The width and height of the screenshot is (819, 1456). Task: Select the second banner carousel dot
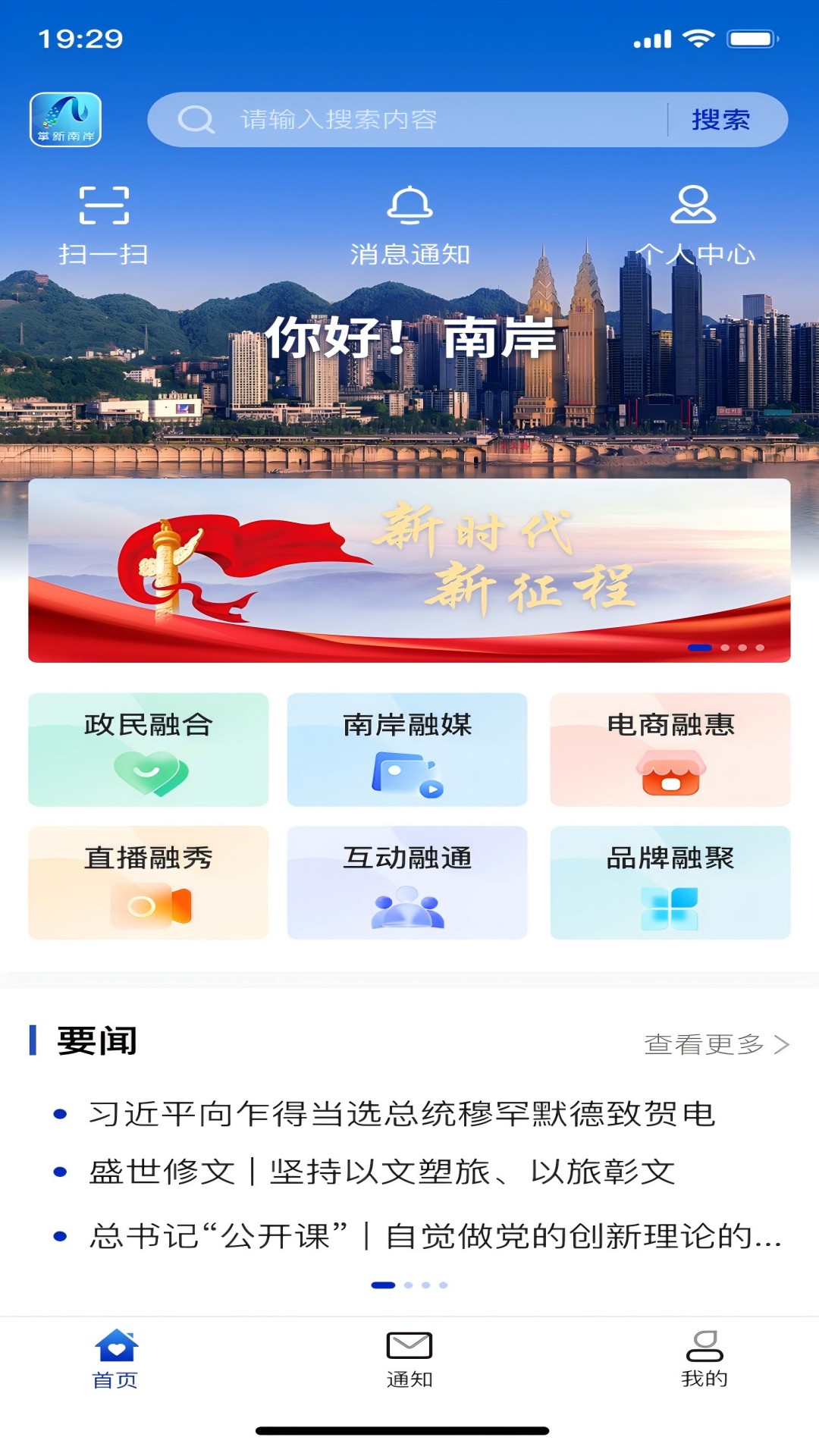726,647
